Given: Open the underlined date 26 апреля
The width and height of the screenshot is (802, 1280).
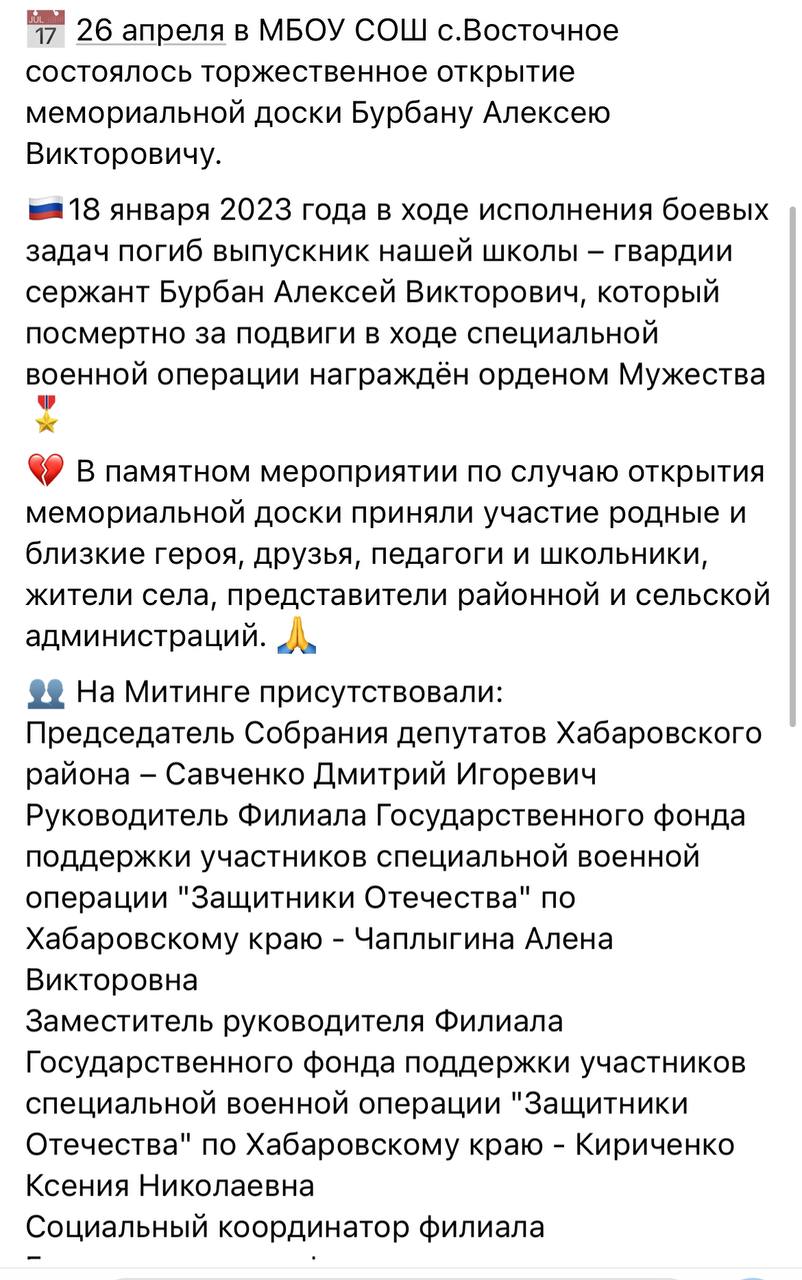Looking at the screenshot, I should tap(151, 31).
